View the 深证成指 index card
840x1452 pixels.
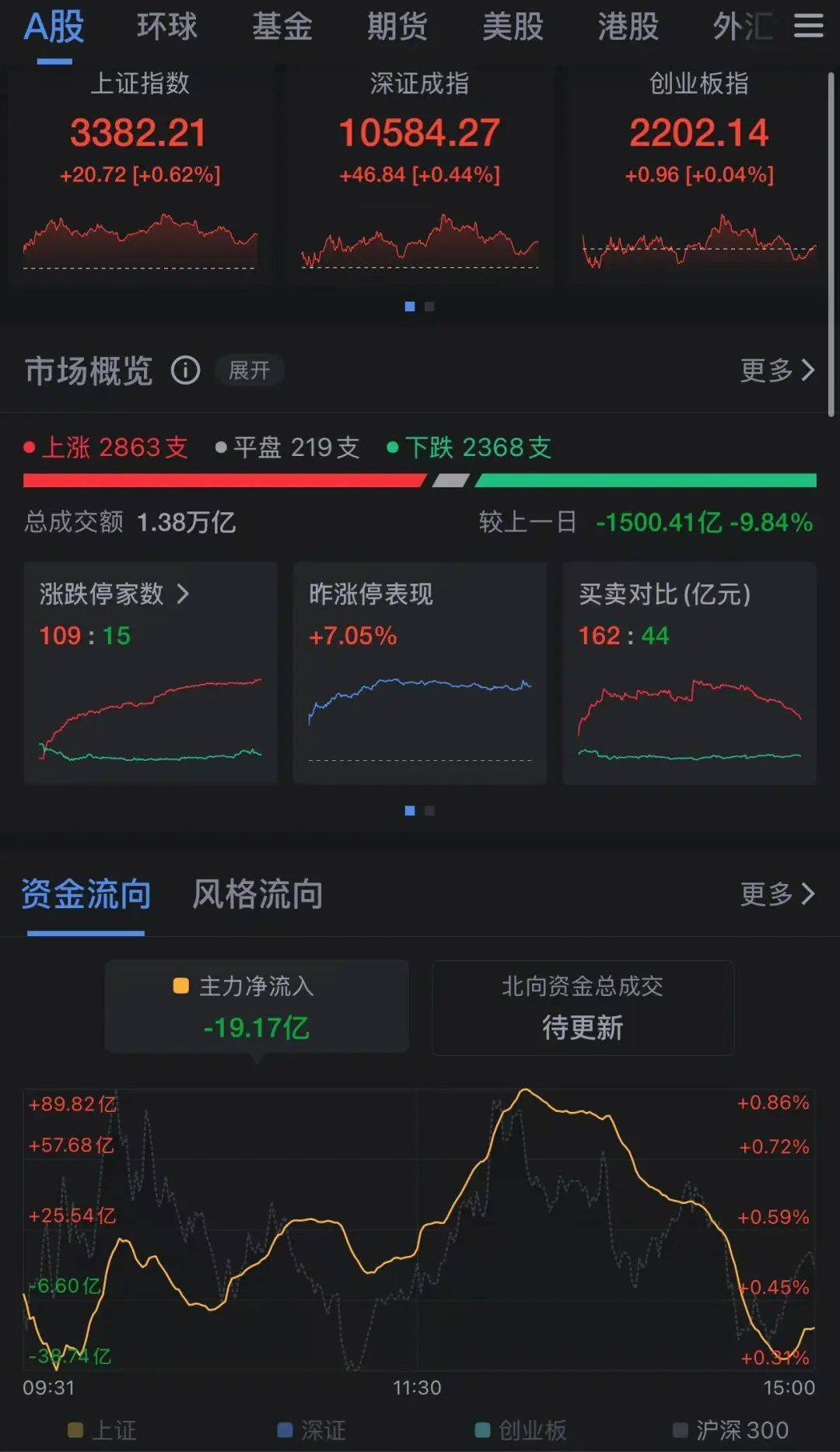(419, 173)
